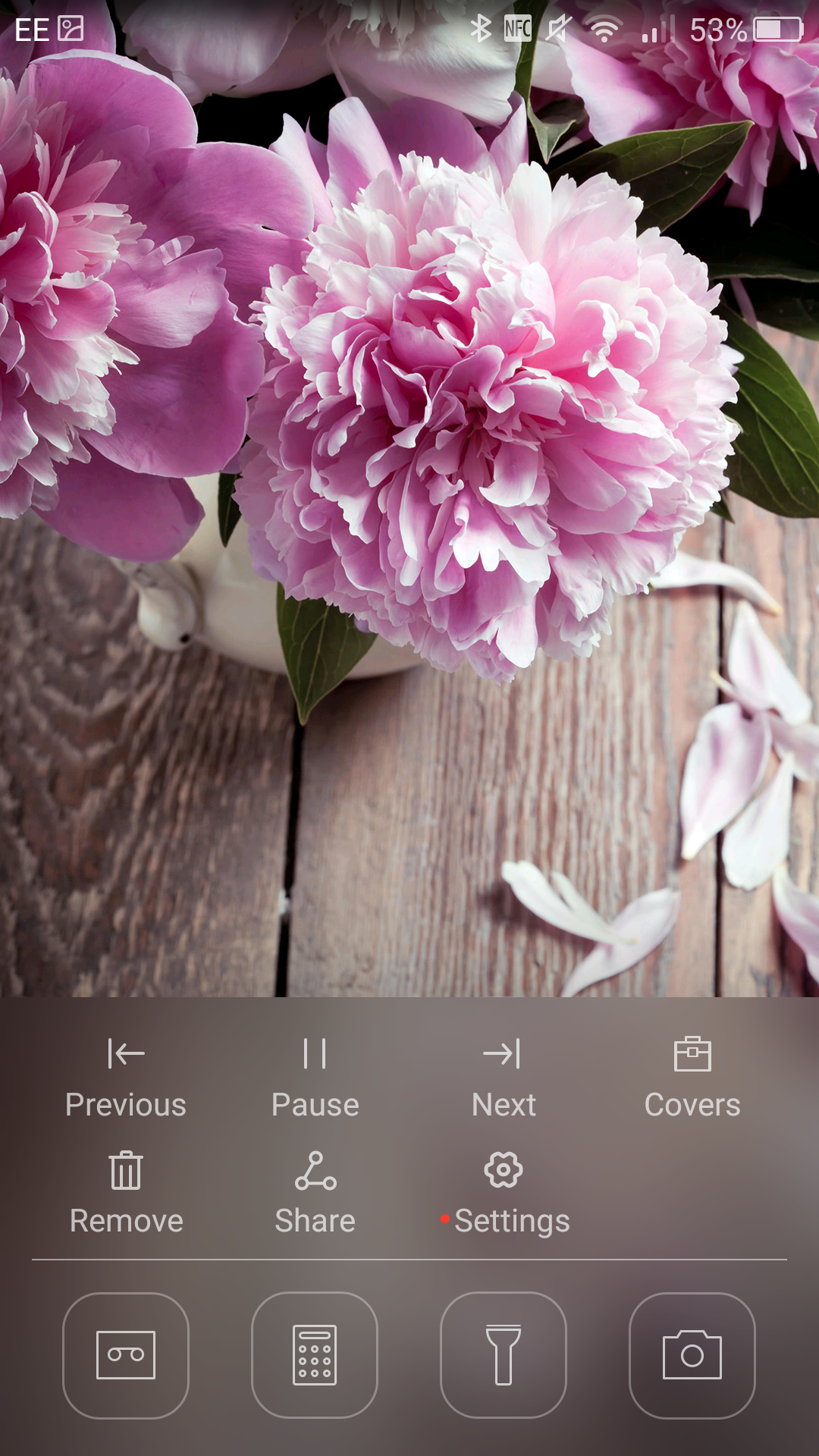The height and width of the screenshot is (1456, 819).
Task: Remove this cover image
Action: click(x=126, y=1193)
